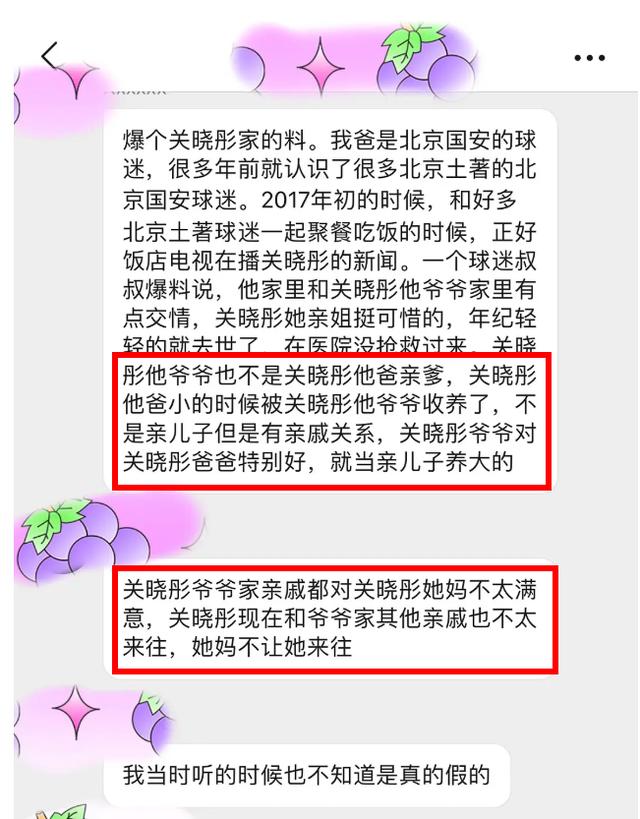Open the three-dot overflow menu

(590, 58)
